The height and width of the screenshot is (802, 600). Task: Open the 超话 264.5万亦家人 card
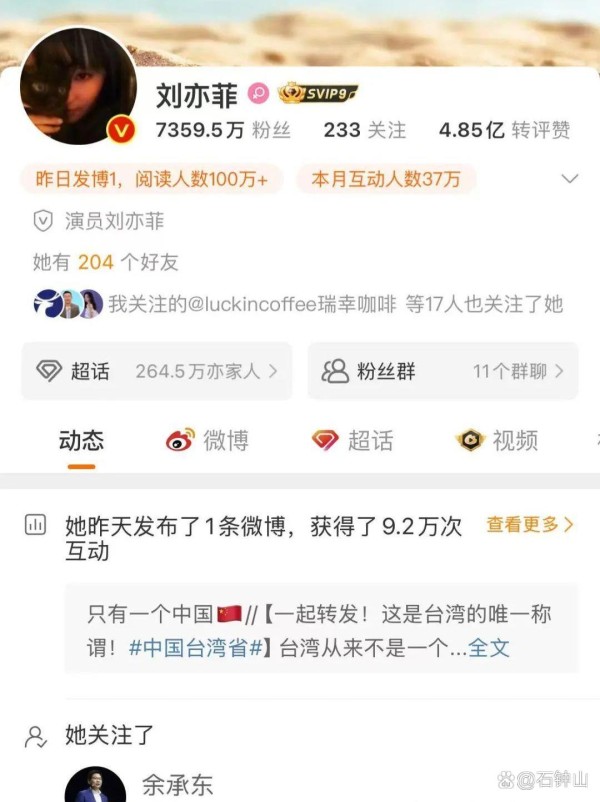(x=157, y=372)
